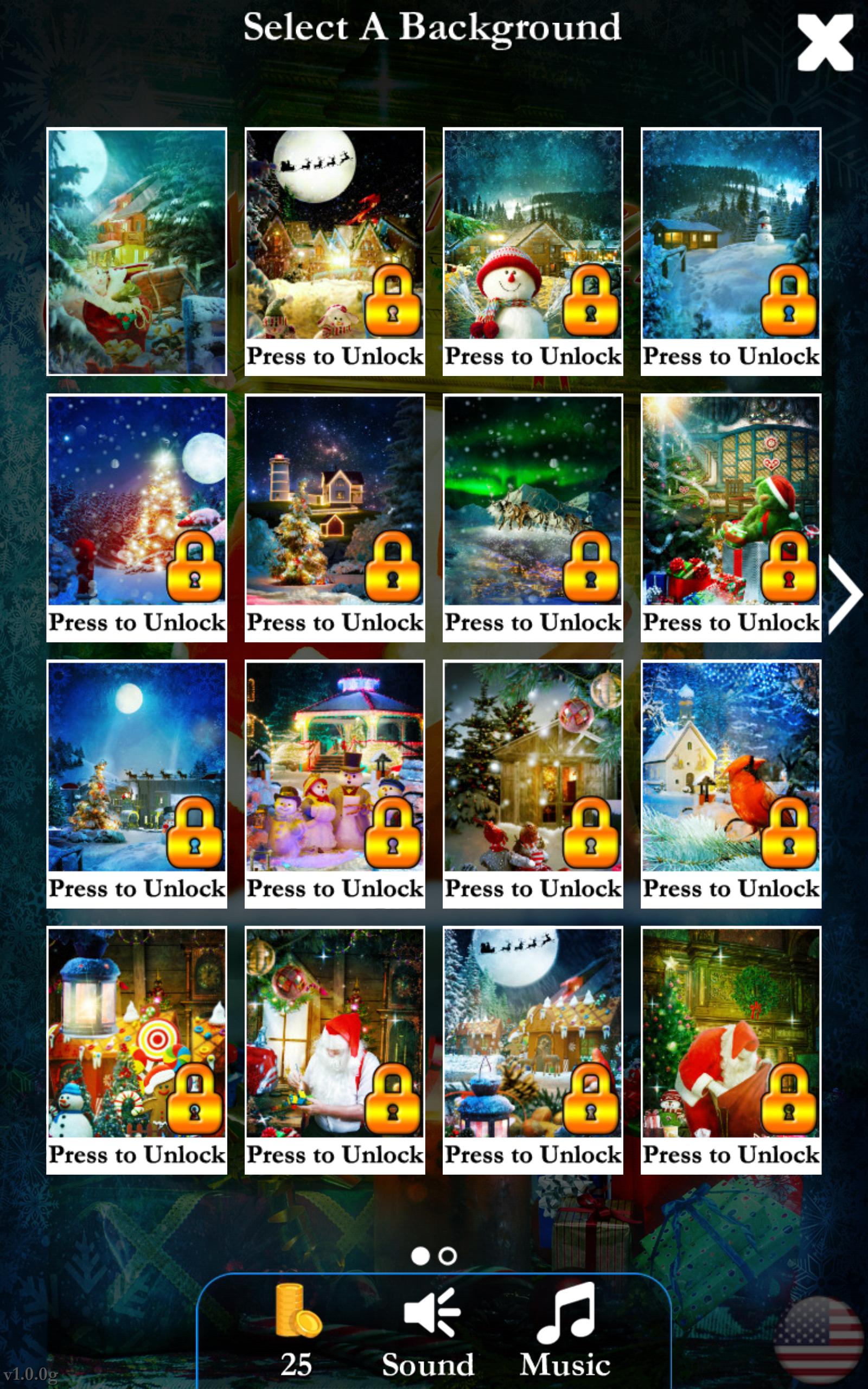Unlock the red cardinal chapel background
This screenshot has height=1389, width=868.
pos(731,783)
